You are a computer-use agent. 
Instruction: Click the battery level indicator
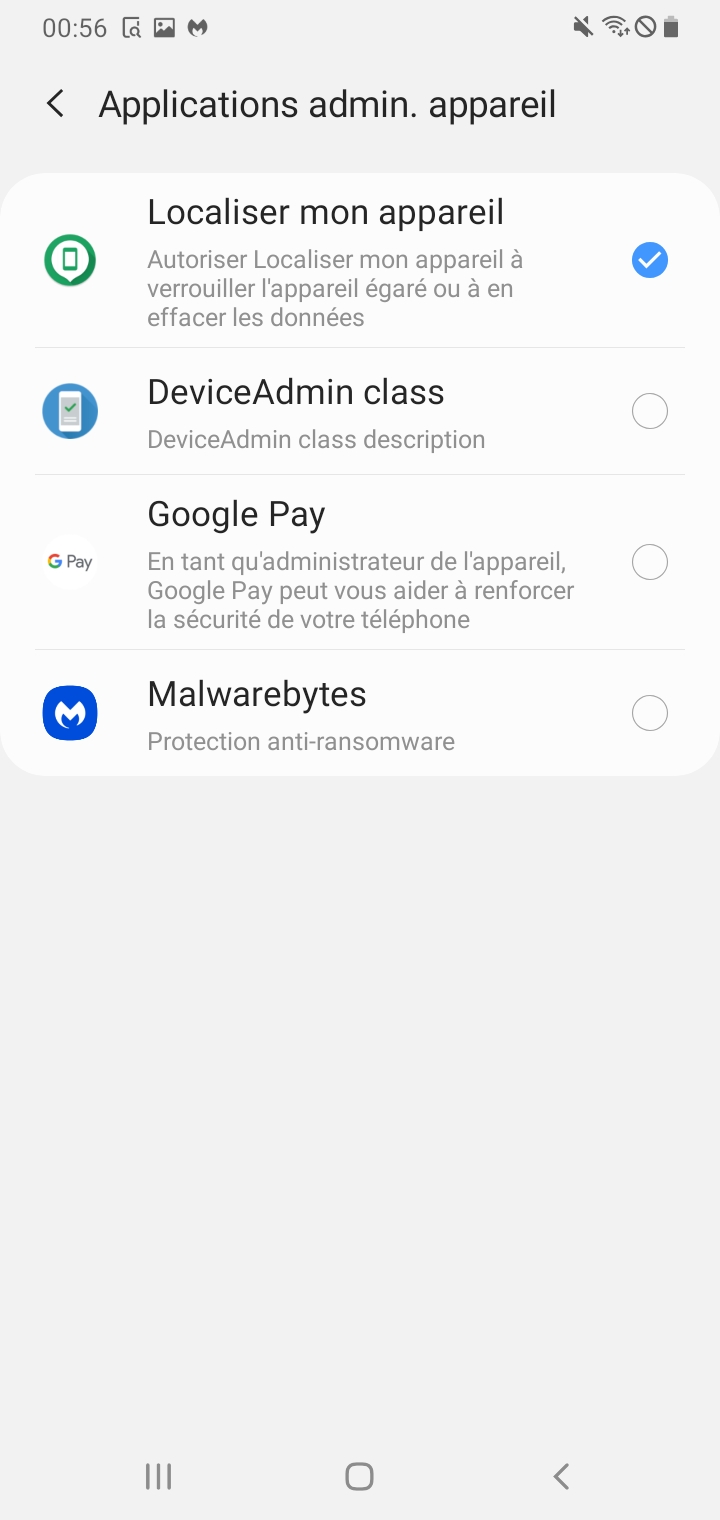[672, 28]
